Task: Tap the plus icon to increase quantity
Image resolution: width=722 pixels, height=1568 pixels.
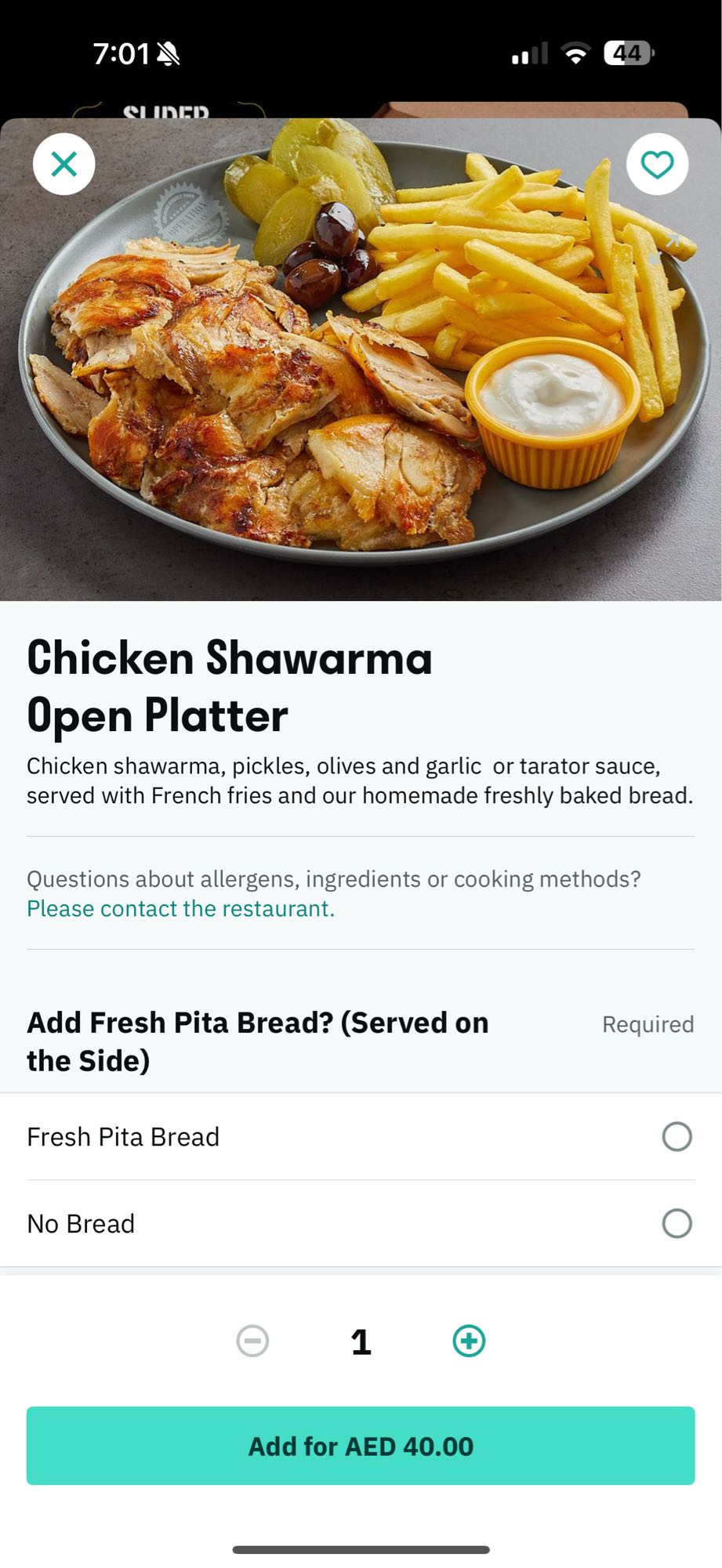Action: click(x=468, y=1340)
